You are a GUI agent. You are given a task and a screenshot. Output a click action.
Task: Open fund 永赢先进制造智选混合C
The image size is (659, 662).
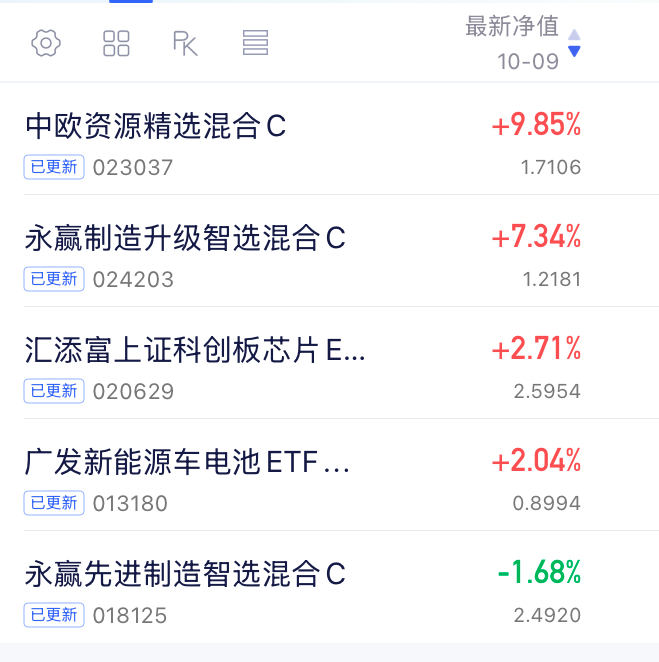tap(329, 586)
